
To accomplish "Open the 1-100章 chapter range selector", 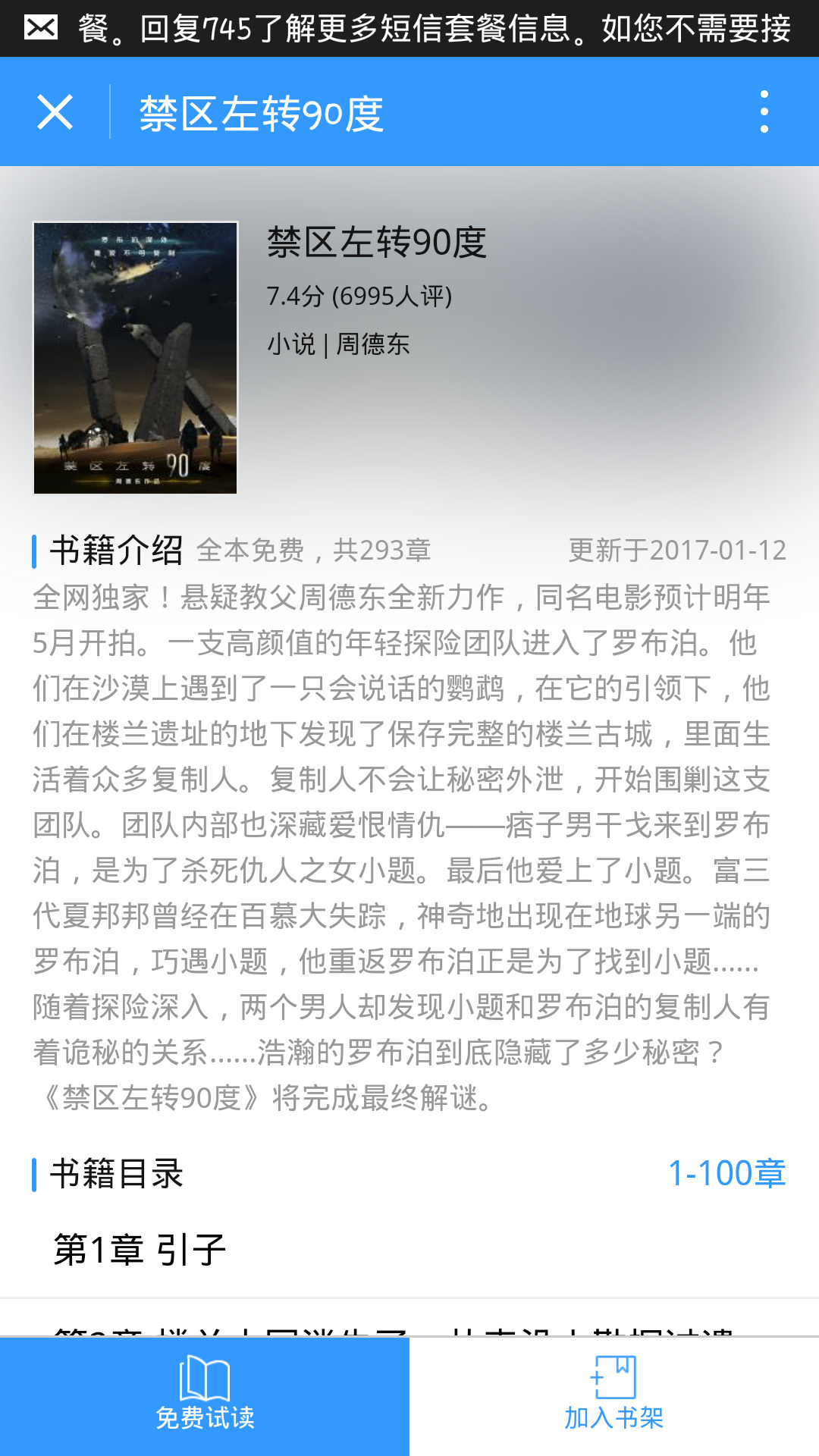I will point(726,1173).
